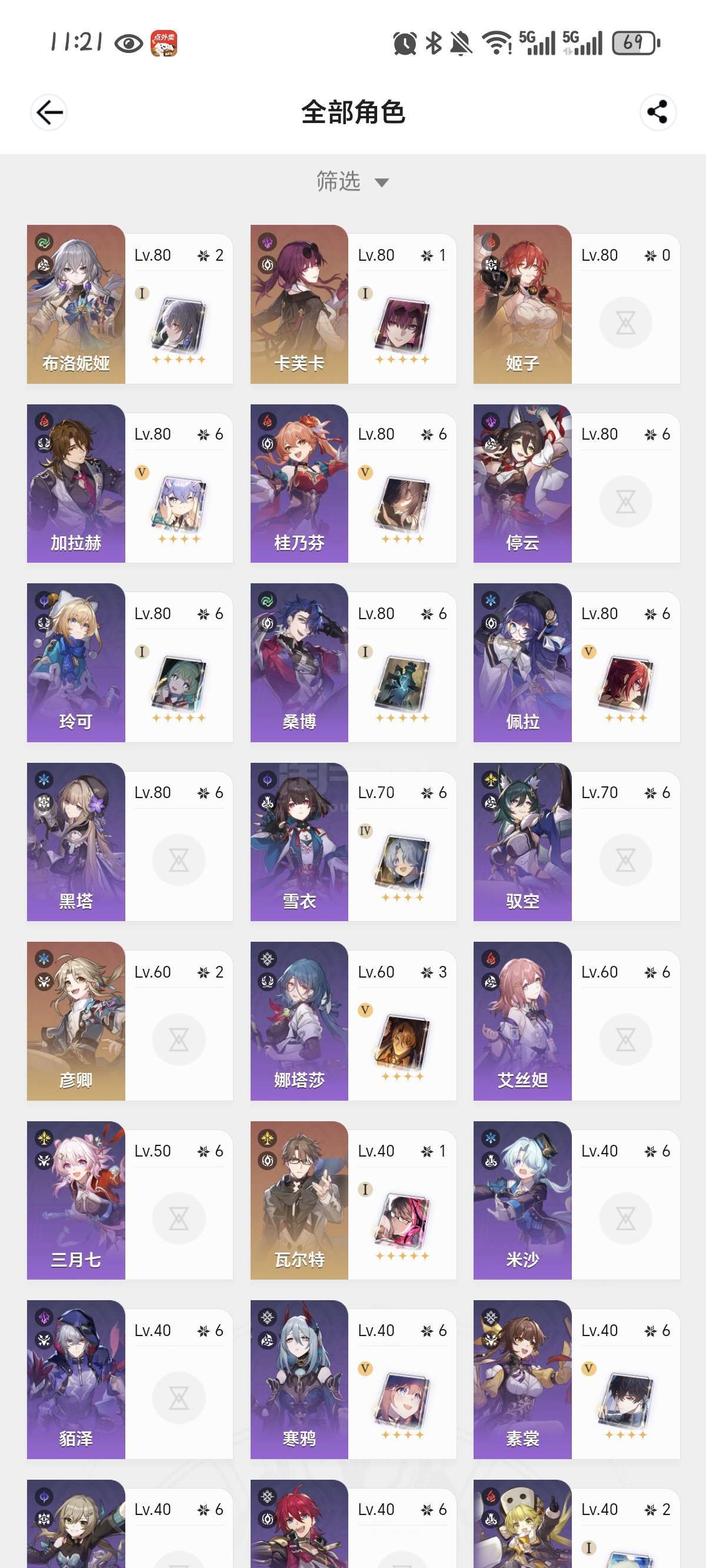Open the 加拉赫 character card
The width and height of the screenshot is (706, 1568).
pyautogui.click(x=129, y=483)
